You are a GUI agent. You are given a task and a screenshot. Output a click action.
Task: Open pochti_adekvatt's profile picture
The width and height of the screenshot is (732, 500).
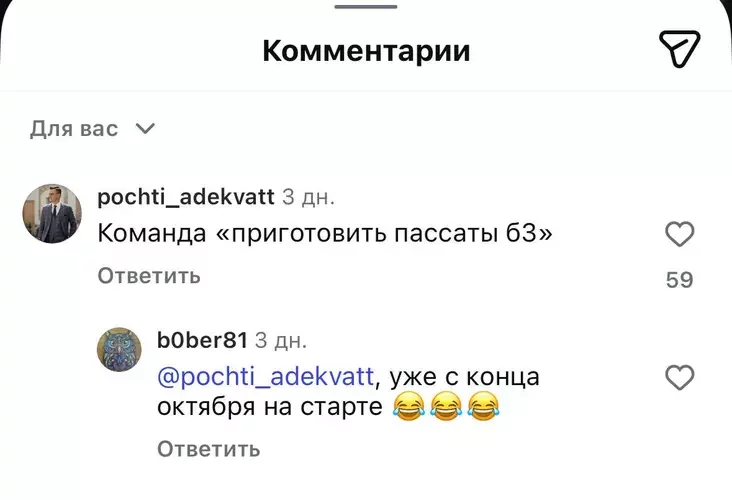point(51,214)
